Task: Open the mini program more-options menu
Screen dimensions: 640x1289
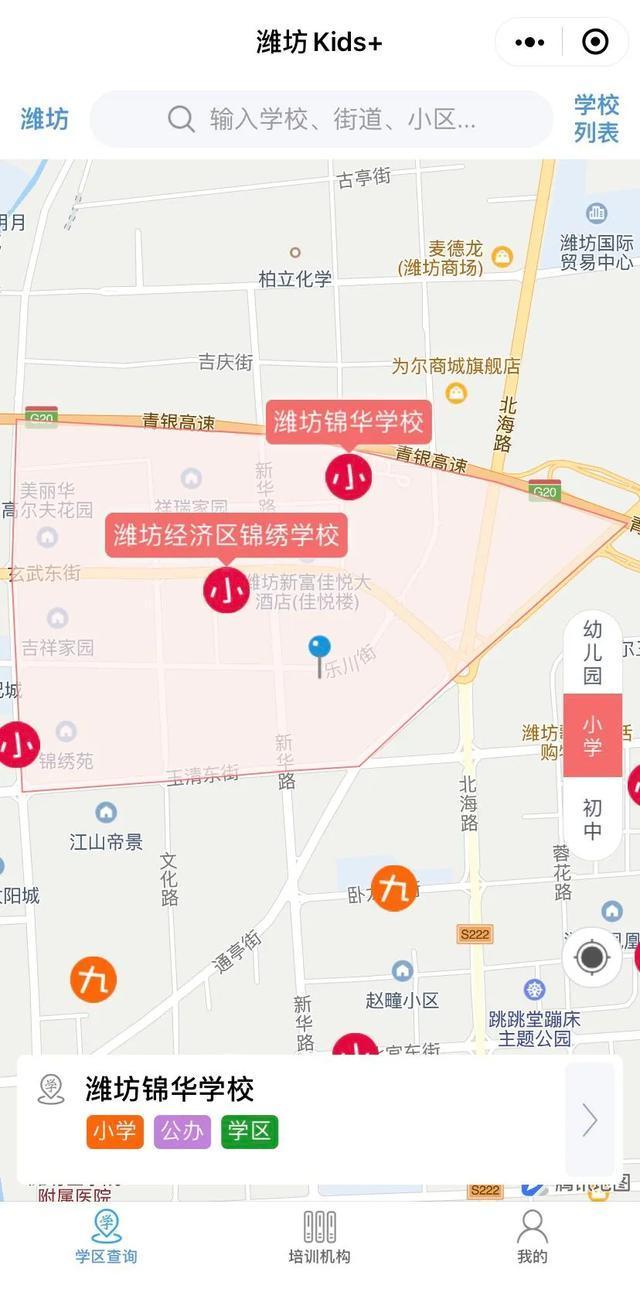Action: tap(529, 42)
